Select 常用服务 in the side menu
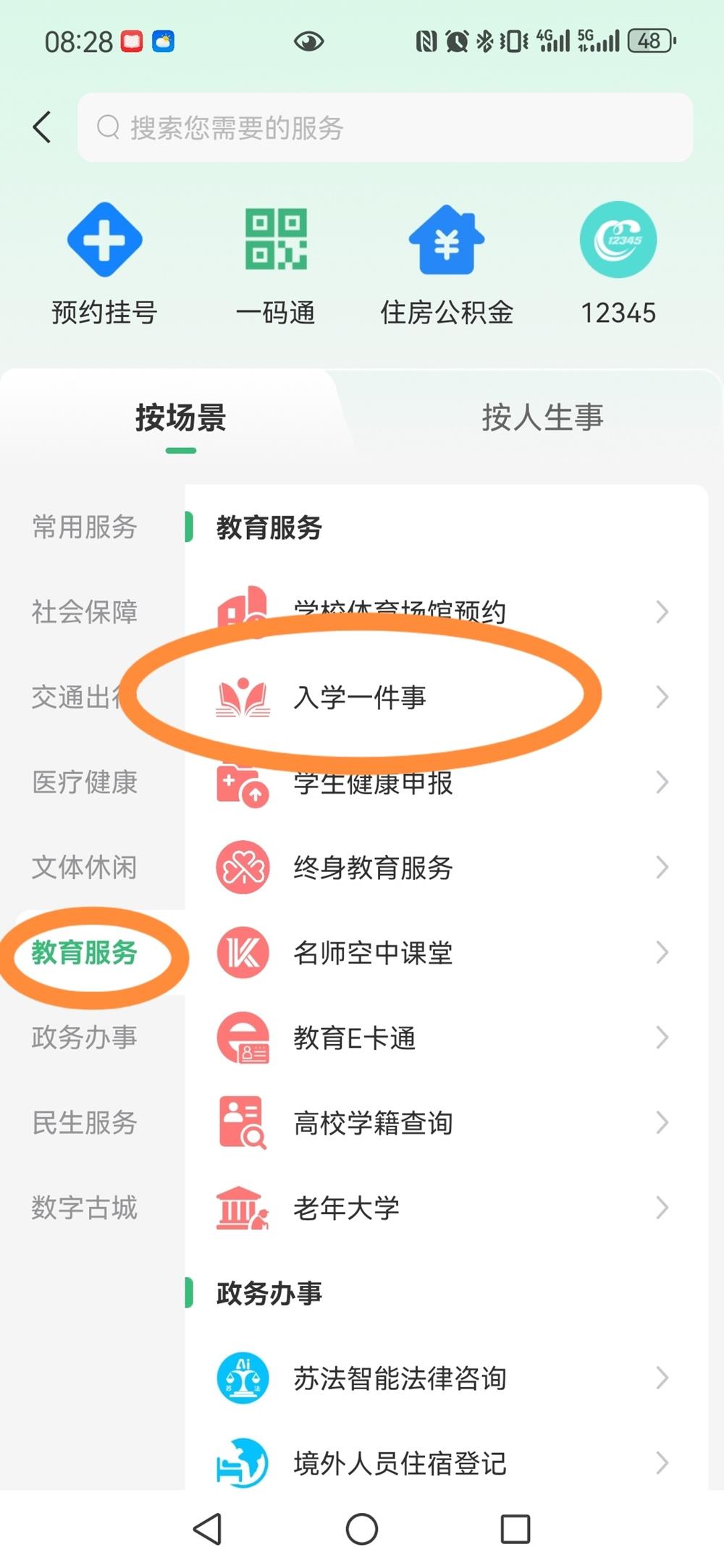The image size is (724, 1568). (85, 527)
